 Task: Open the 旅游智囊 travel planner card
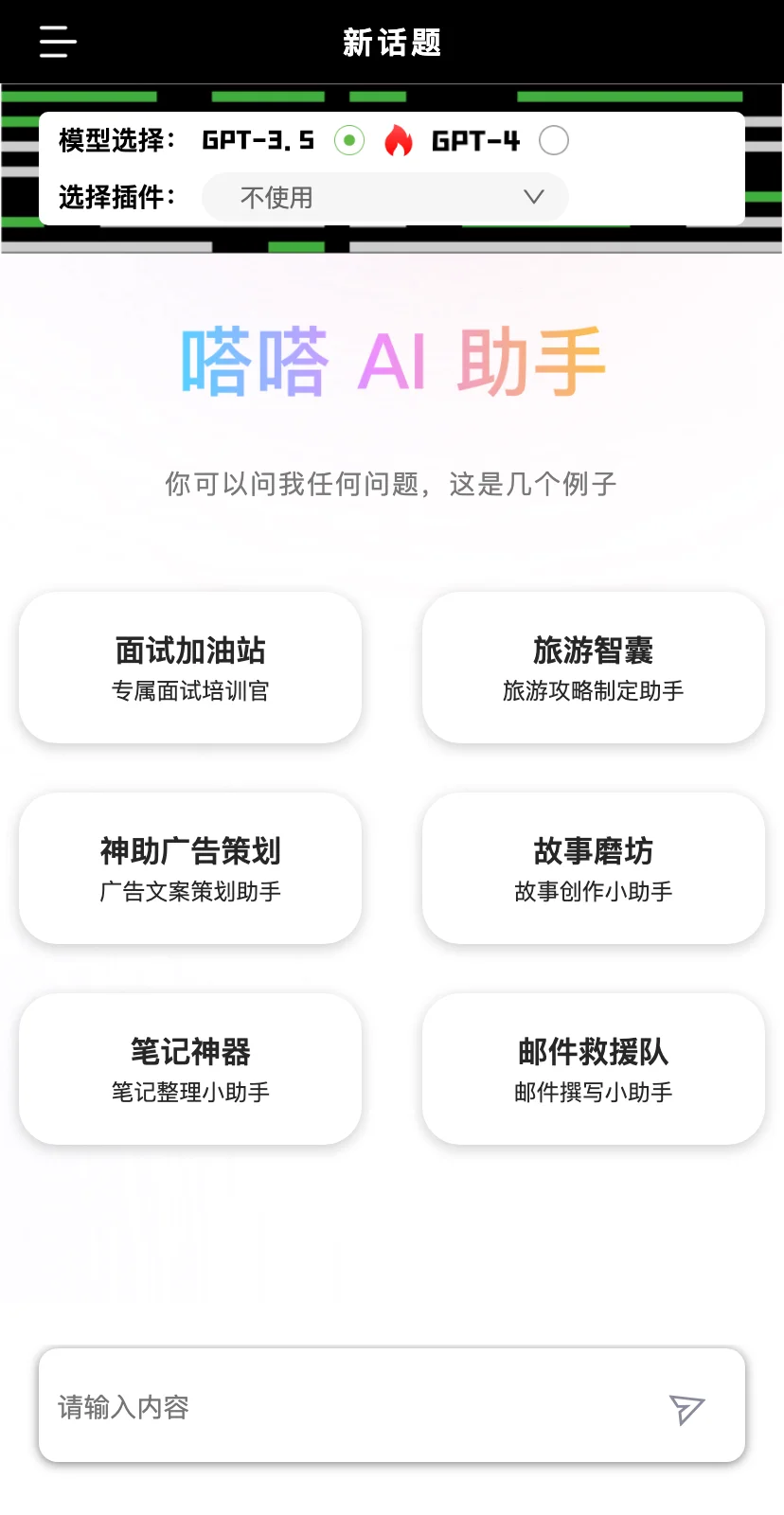594,668
